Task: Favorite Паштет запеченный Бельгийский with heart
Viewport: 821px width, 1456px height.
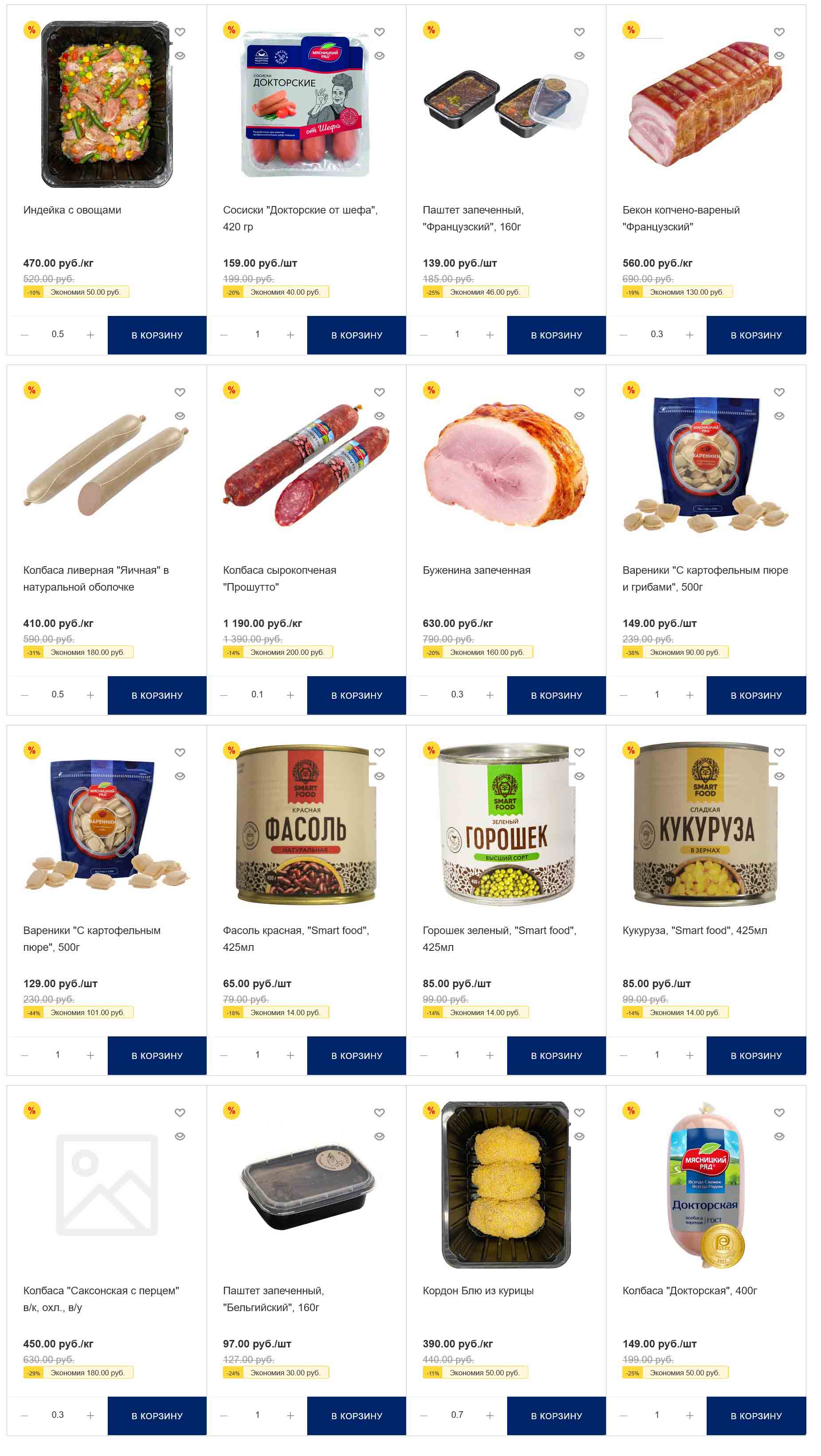Action: (x=379, y=1112)
